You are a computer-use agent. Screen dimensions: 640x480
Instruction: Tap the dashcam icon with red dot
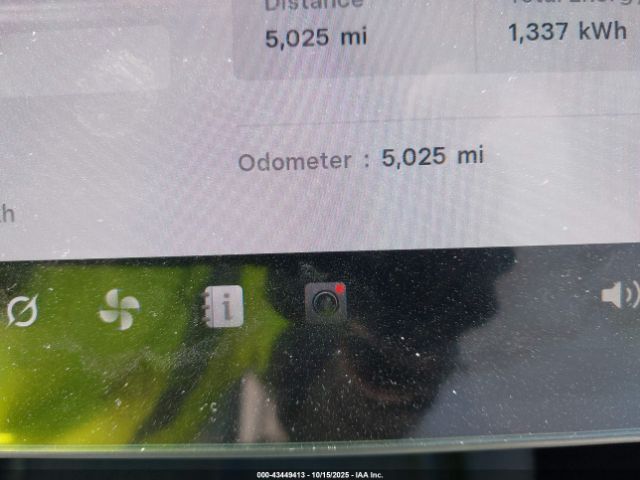pos(326,301)
